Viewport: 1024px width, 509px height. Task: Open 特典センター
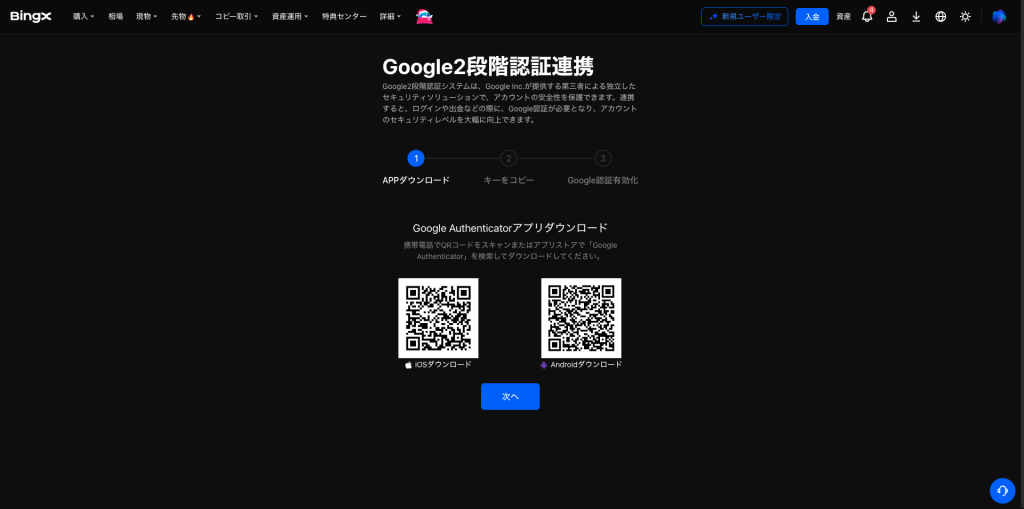click(344, 17)
